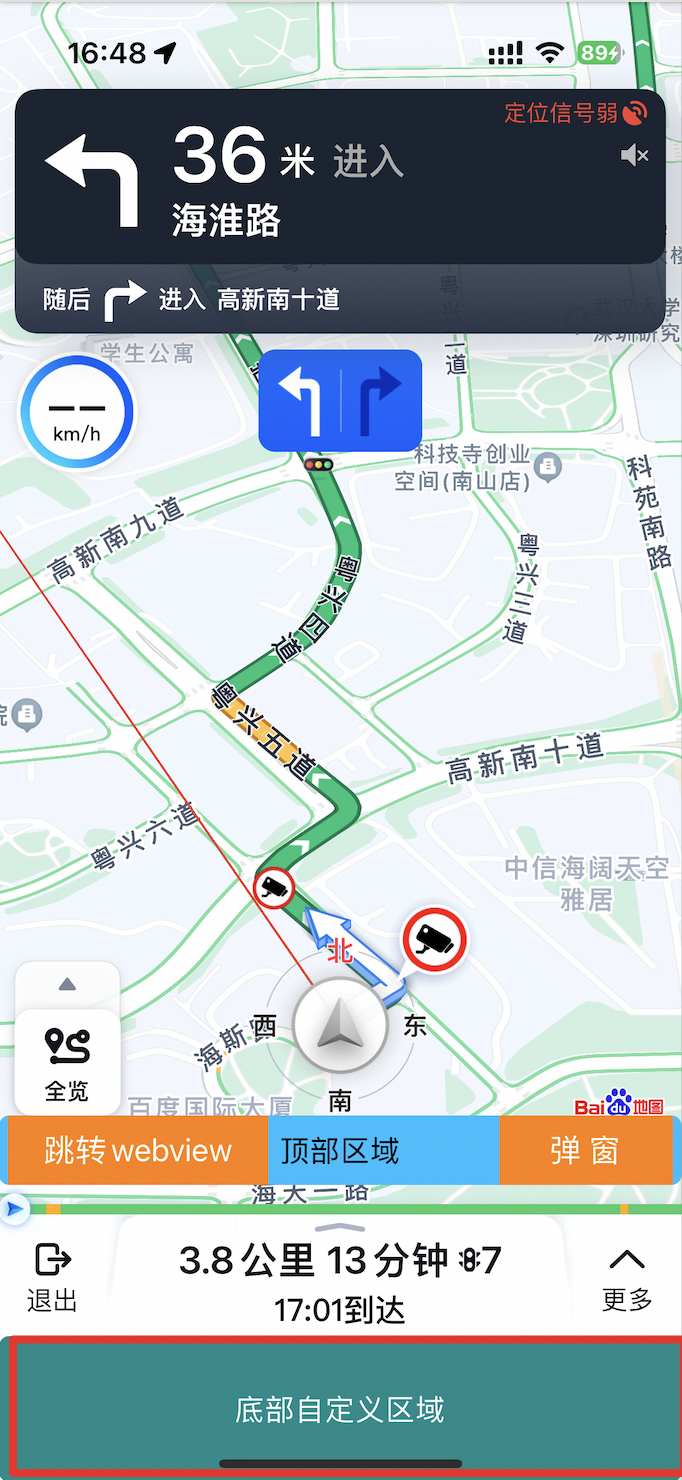Image resolution: width=682 pixels, height=1480 pixels.
Task: Open the speed limit km/h indicator
Action: pos(76,413)
